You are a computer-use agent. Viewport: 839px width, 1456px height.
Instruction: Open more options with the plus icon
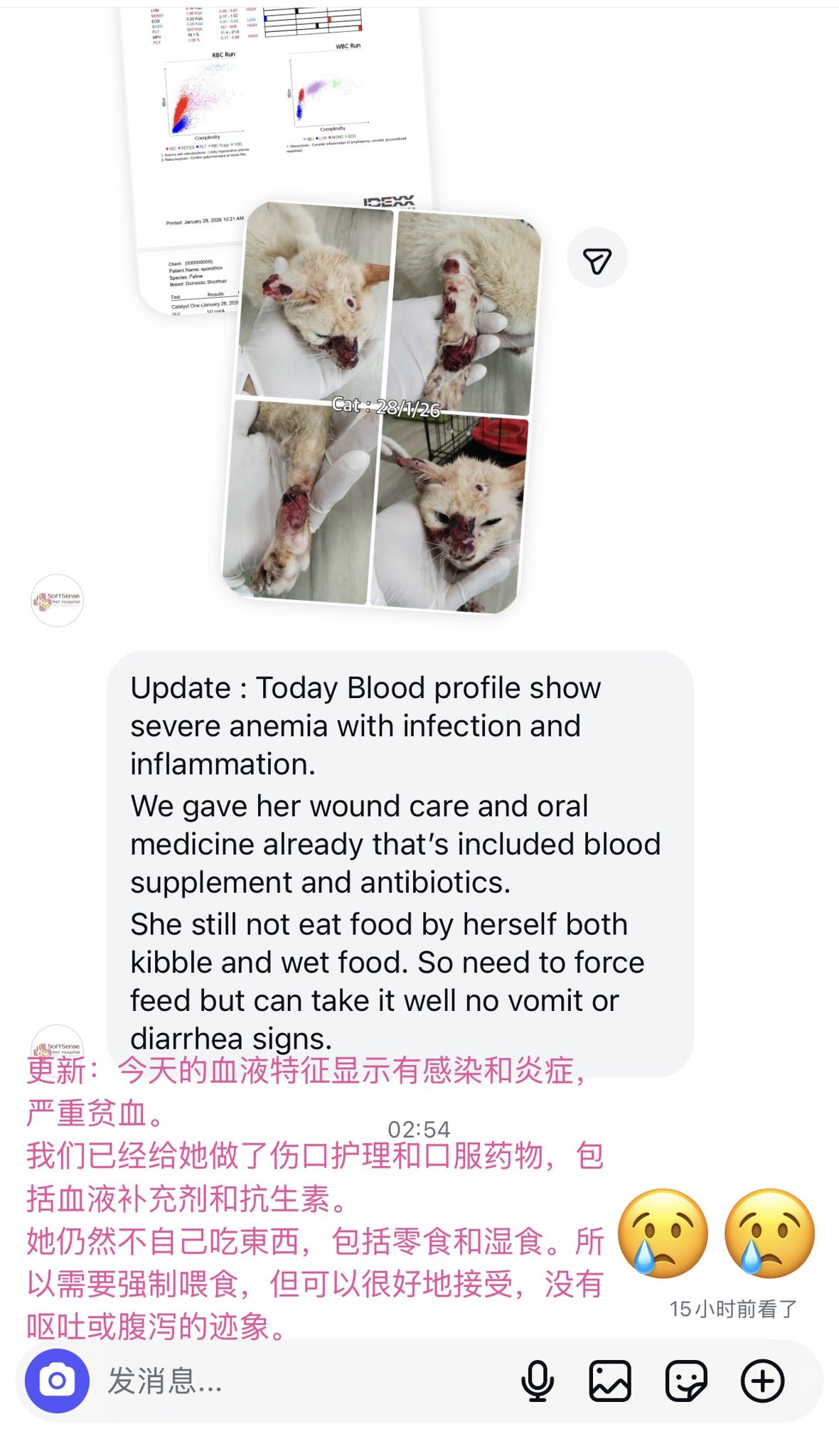coord(762,1381)
